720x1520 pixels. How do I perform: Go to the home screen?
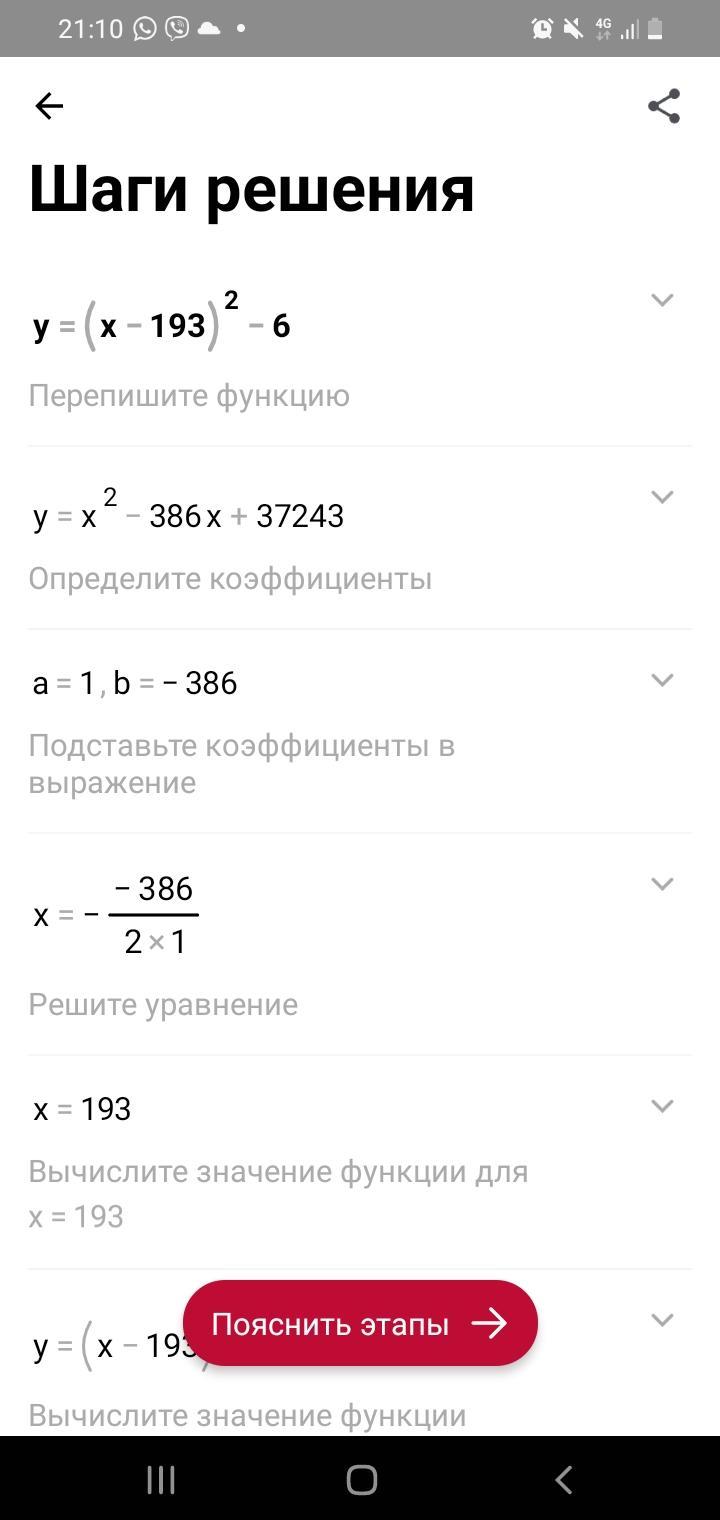(x=361, y=1480)
